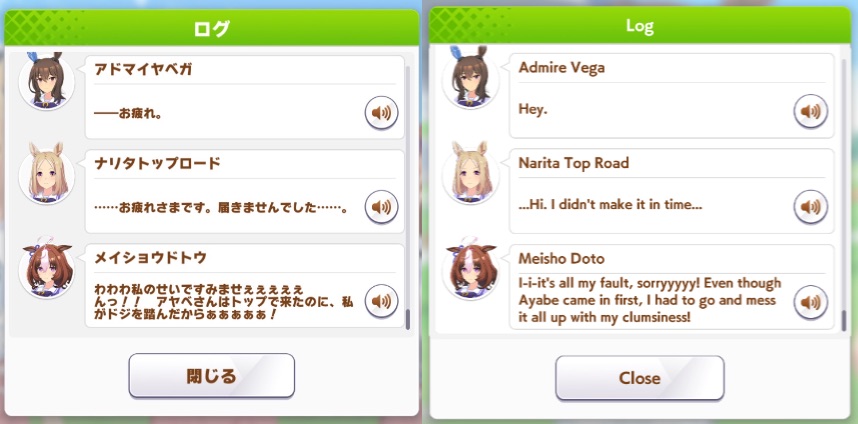Play voice for アドマイヤベガ's line

tap(381, 113)
